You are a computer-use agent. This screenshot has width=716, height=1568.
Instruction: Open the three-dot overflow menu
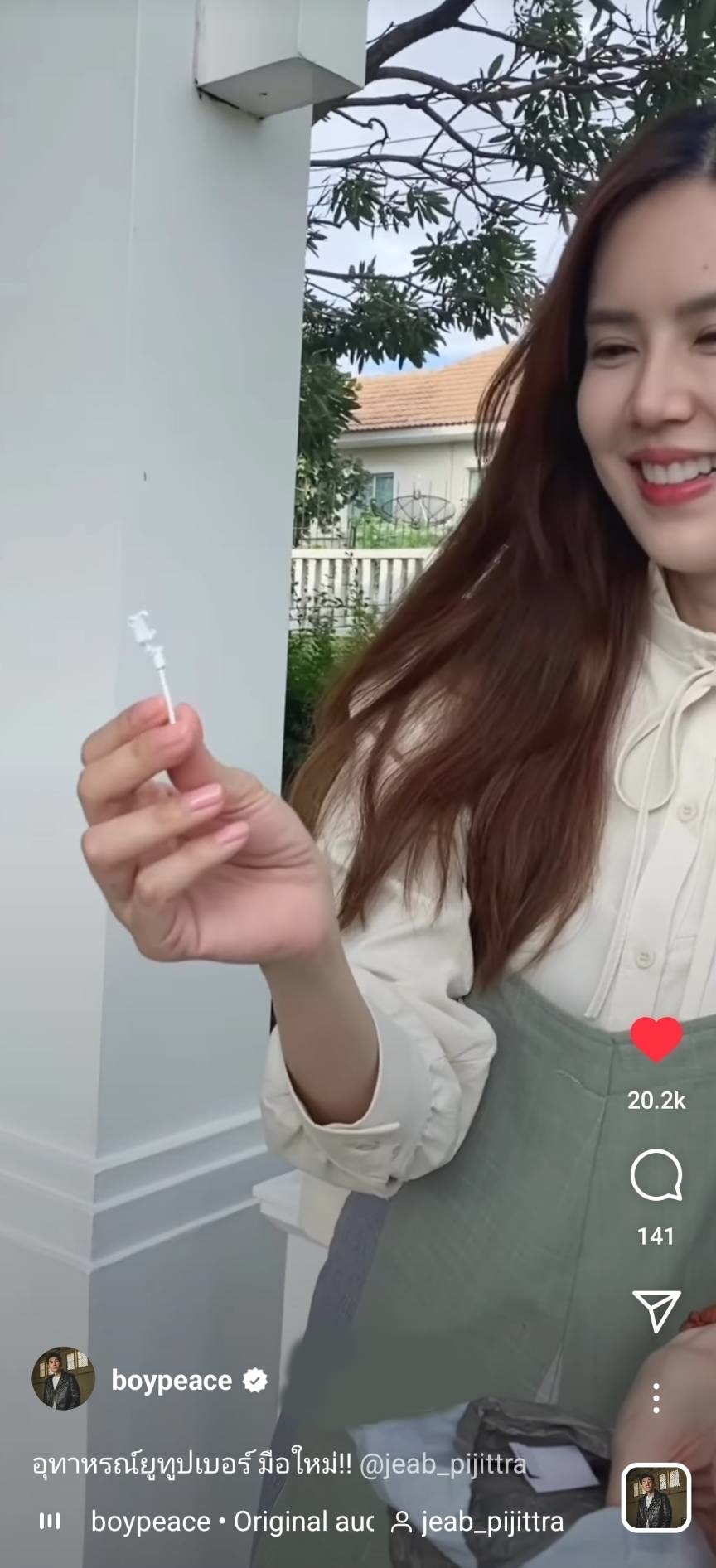656,1398
